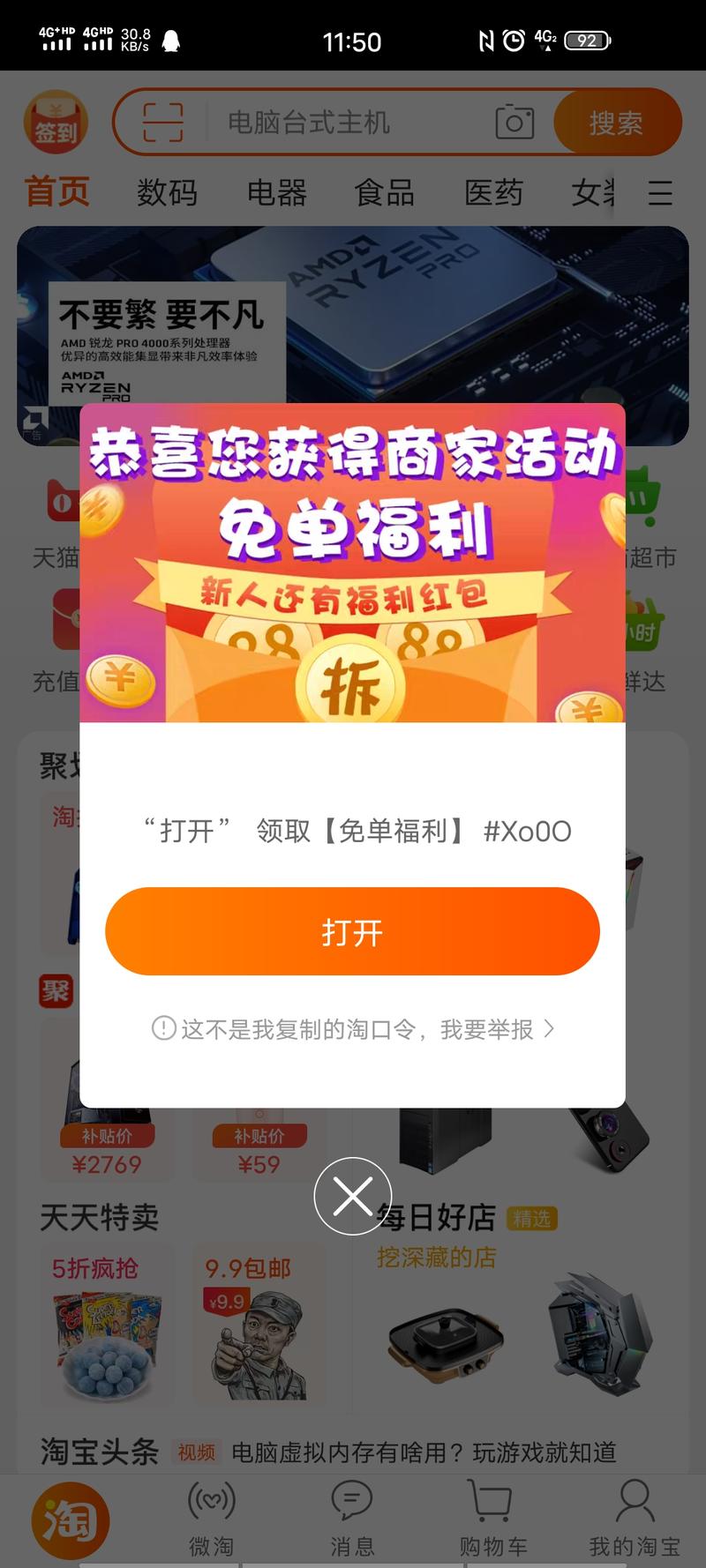The image size is (706, 1568).
Task: Switch to the 医药 category tab
Action: [x=496, y=193]
